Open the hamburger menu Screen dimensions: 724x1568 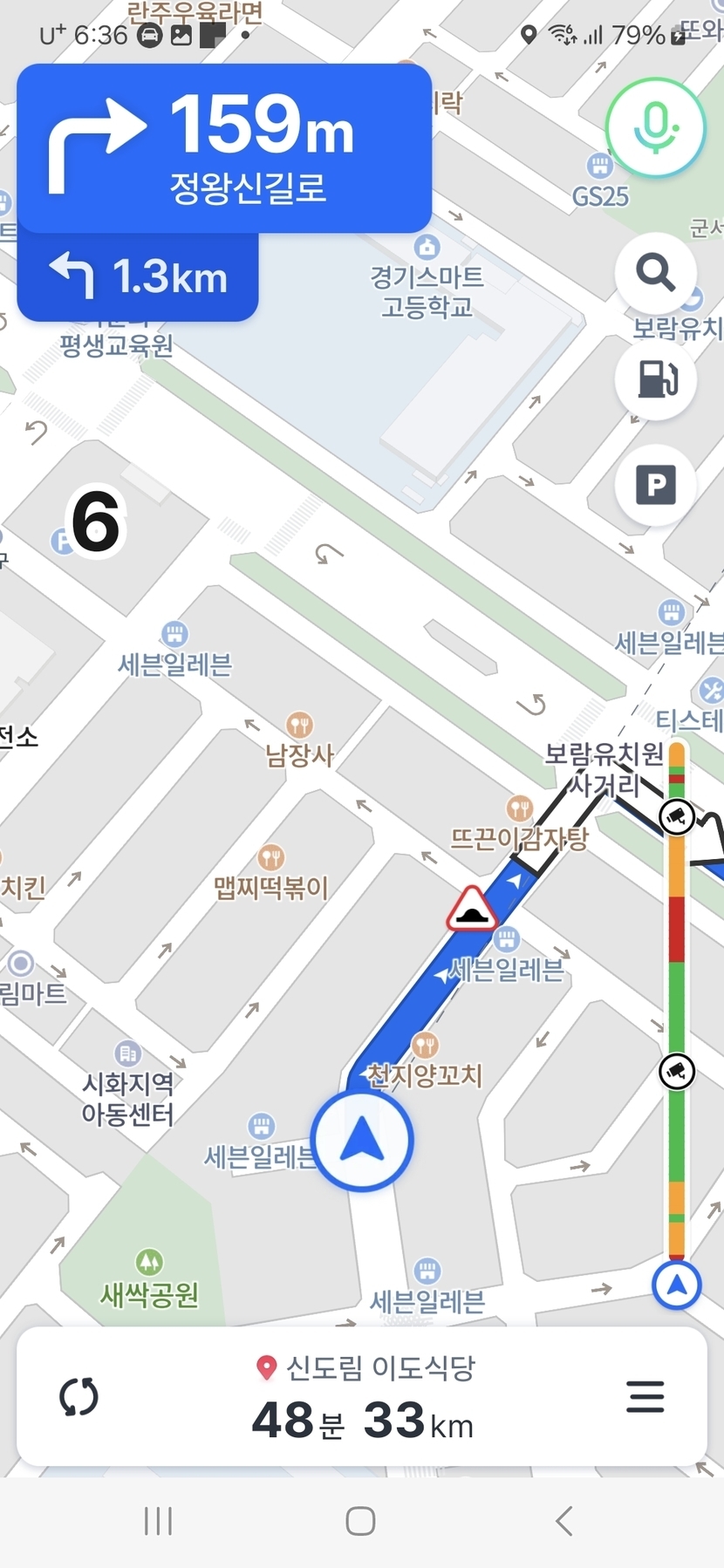point(645,1396)
